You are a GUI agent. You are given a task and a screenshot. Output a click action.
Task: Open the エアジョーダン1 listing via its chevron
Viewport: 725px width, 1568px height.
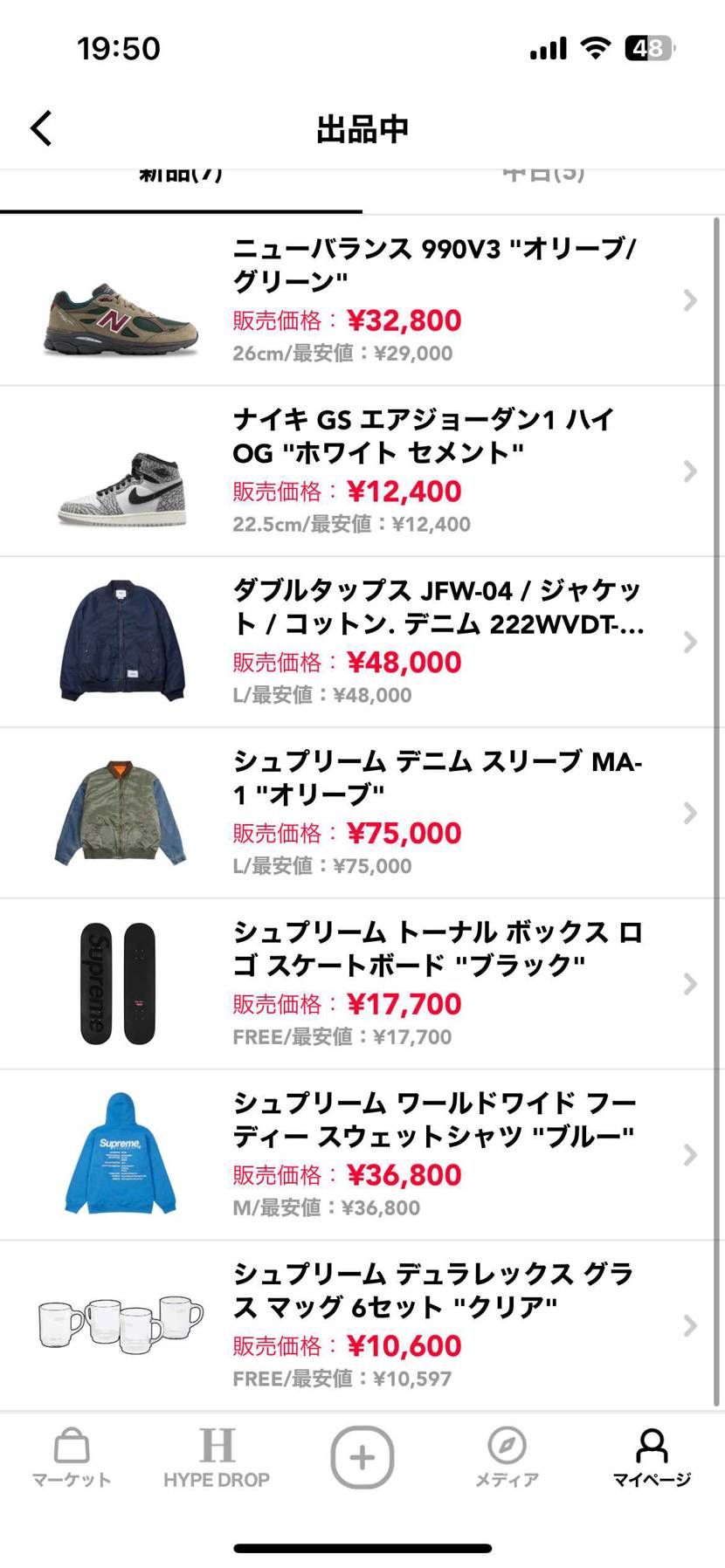(689, 471)
